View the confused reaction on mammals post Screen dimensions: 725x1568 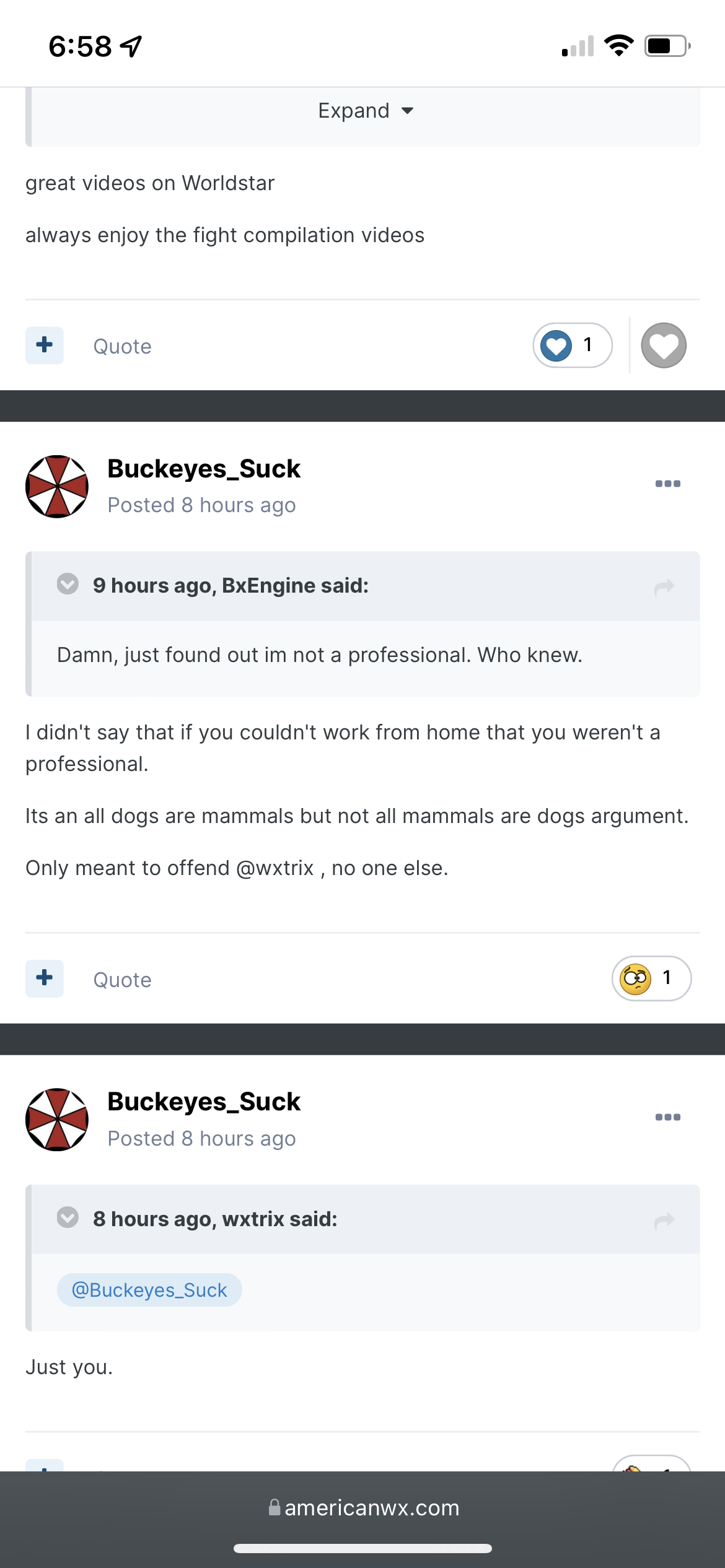[651, 978]
